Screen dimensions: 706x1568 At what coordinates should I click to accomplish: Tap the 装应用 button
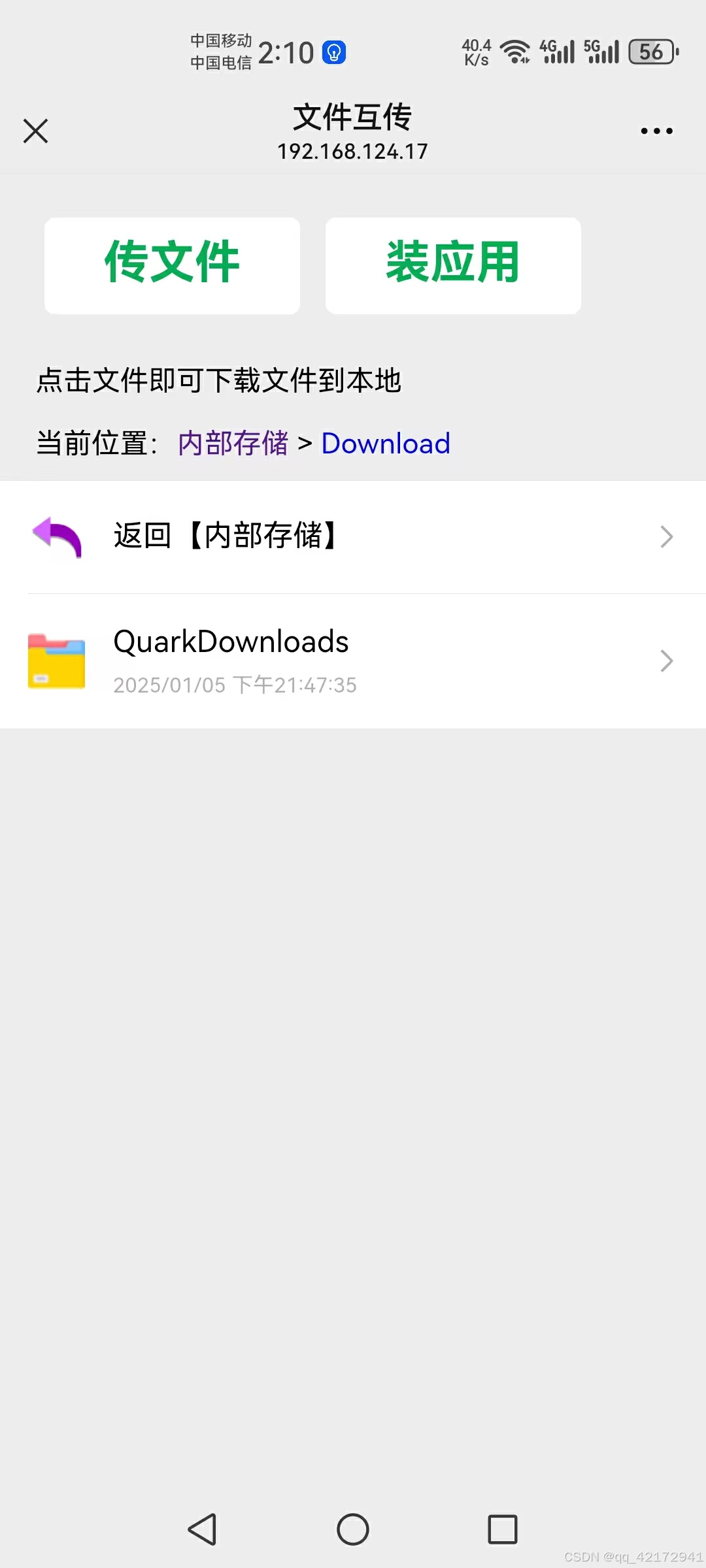(x=453, y=265)
